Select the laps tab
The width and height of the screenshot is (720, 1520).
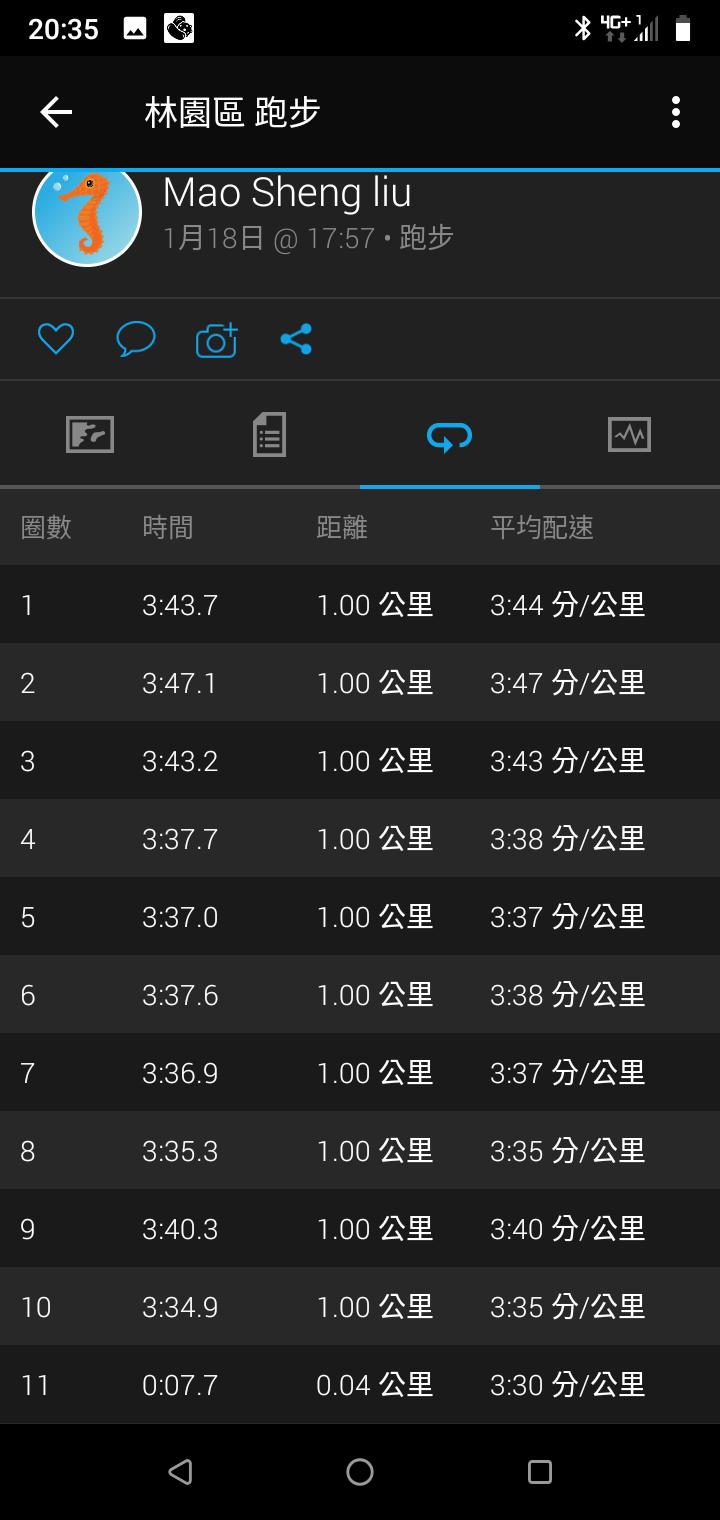pos(449,435)
